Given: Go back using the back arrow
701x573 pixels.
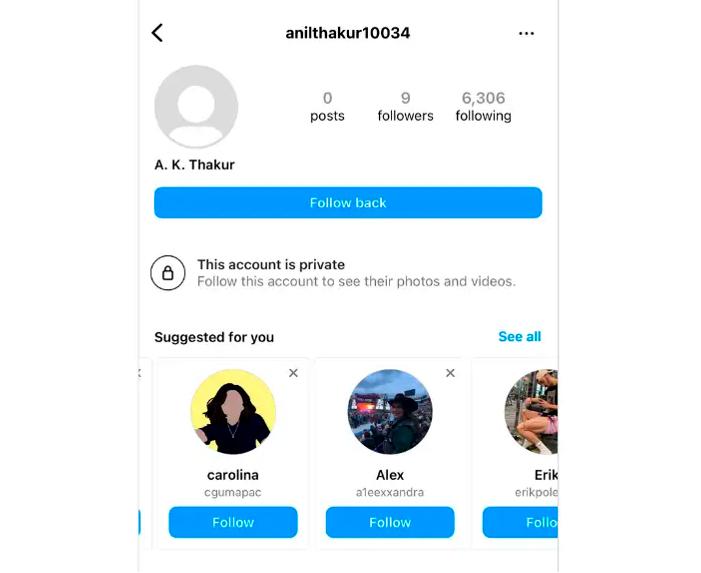Looking at the screenshot, I should [157, 33].
